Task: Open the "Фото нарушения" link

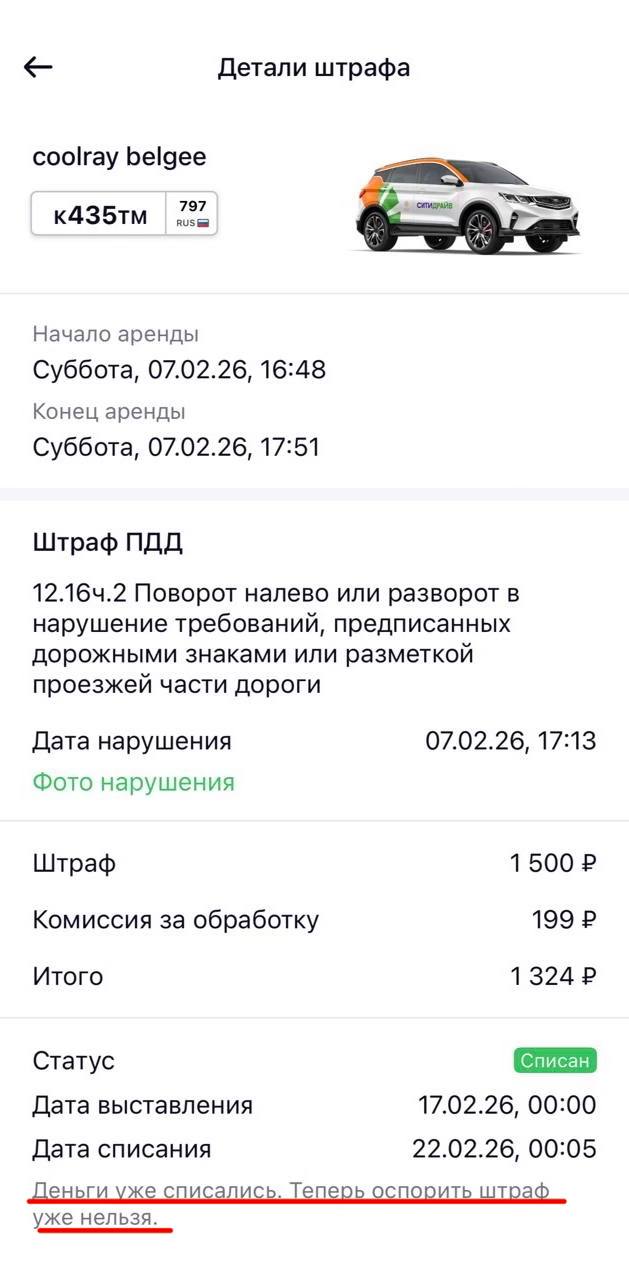Action: [133, 782]
